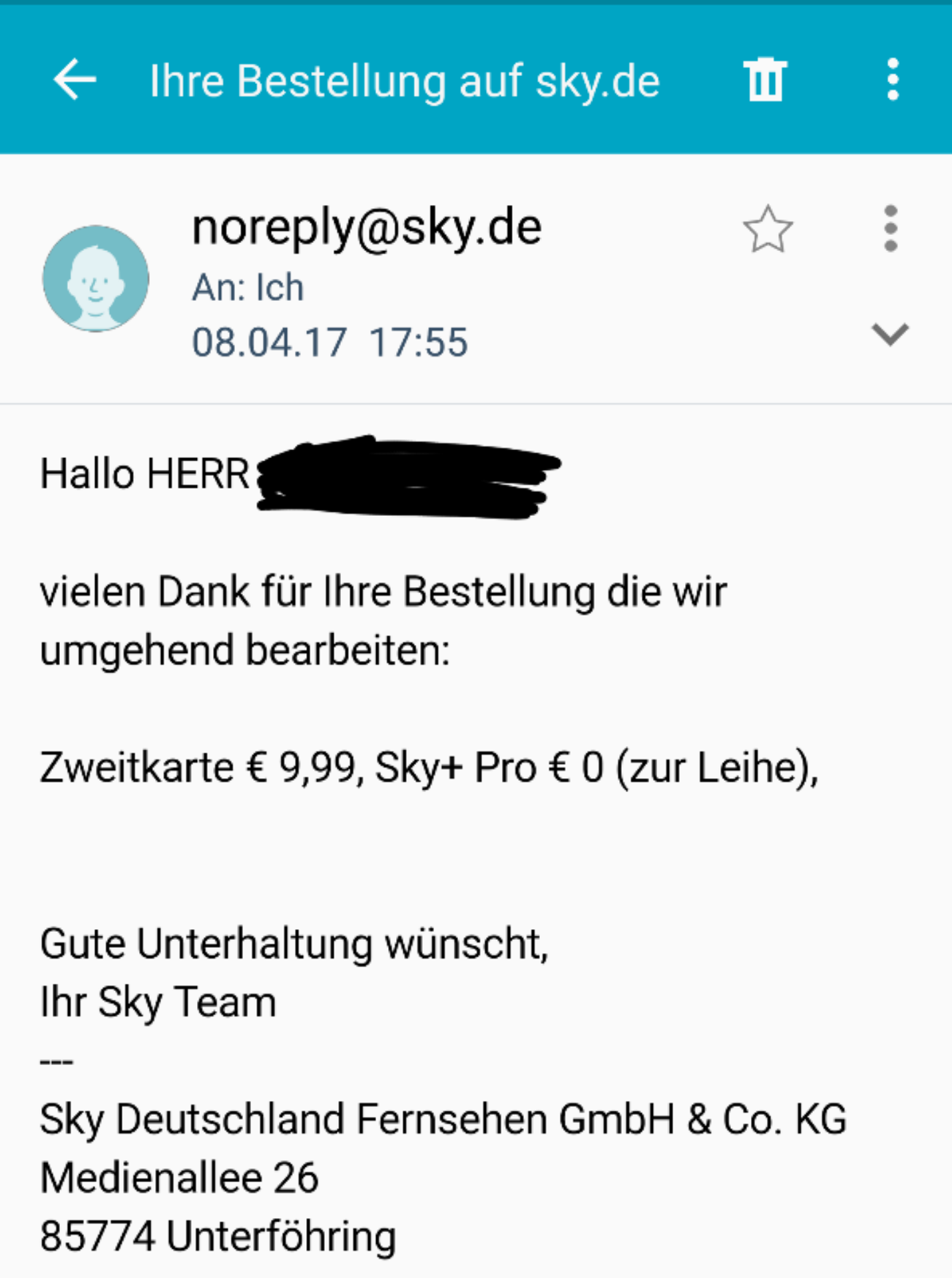Open the overflow menu in the app bar
Screen dimensions: 952x1278
click(x=893, y=79)
